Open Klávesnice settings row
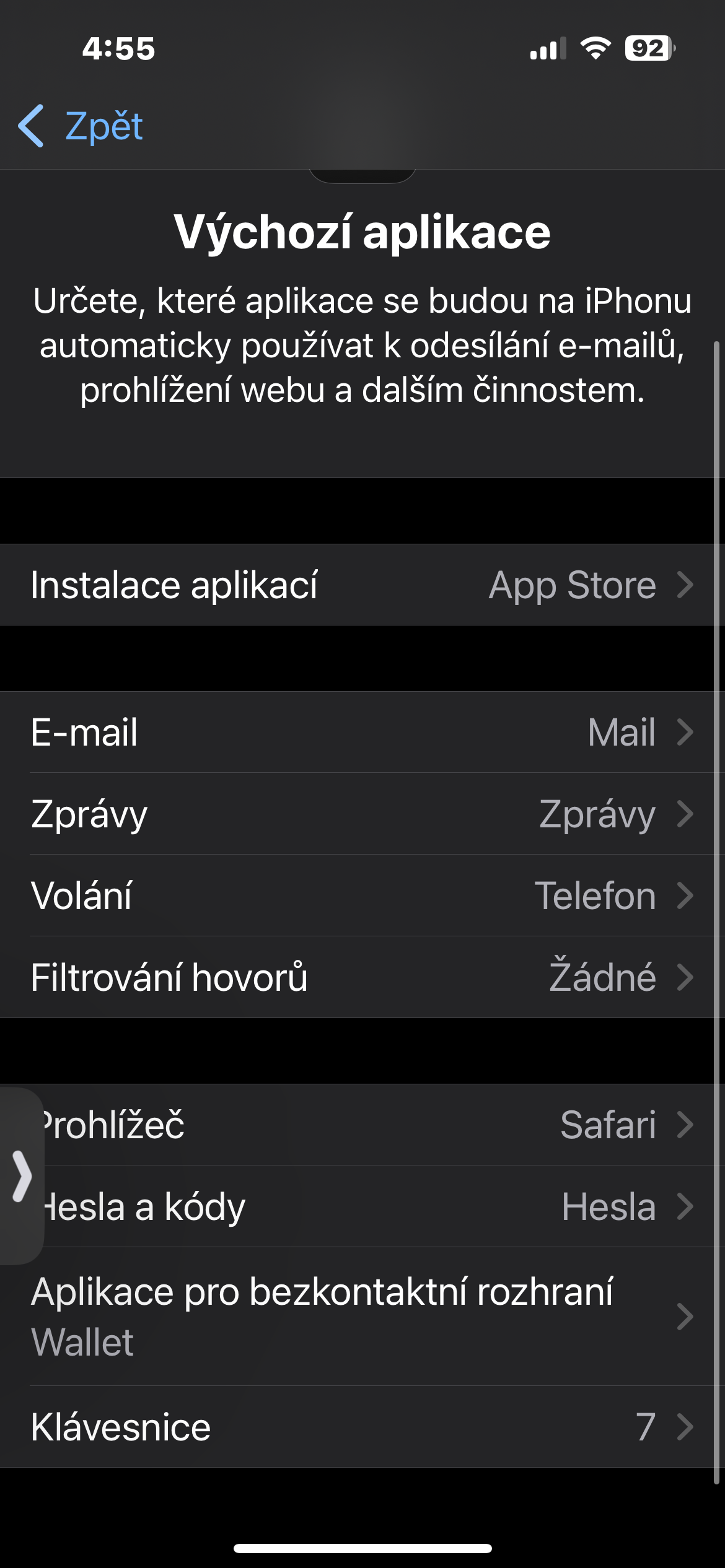 pyautogui.click(x=362, y=1427)
